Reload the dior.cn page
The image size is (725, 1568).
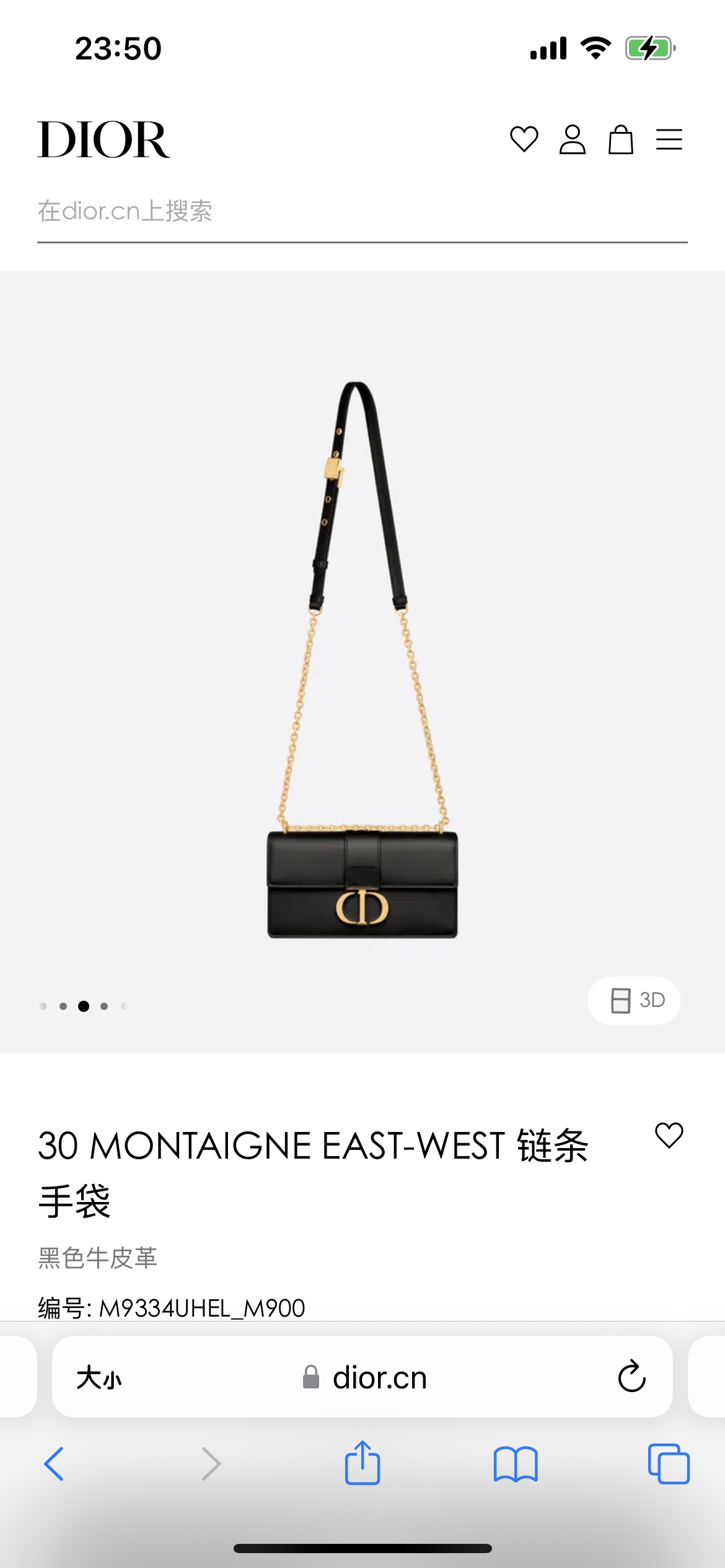coord(631,1377)
